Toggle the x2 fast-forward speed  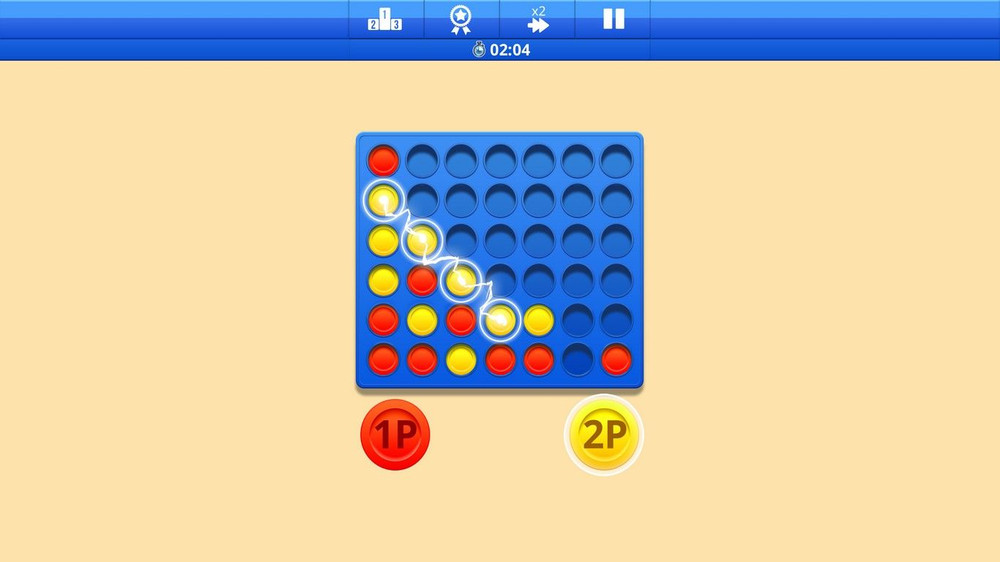click(538, 19)
